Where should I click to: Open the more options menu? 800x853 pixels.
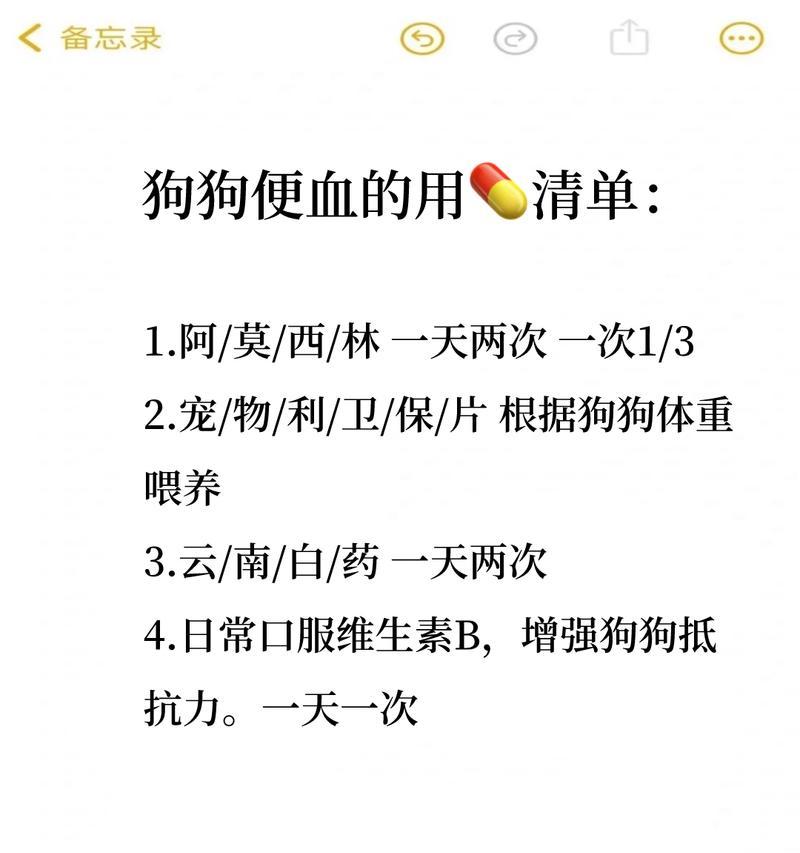click(x=741, y=39)
